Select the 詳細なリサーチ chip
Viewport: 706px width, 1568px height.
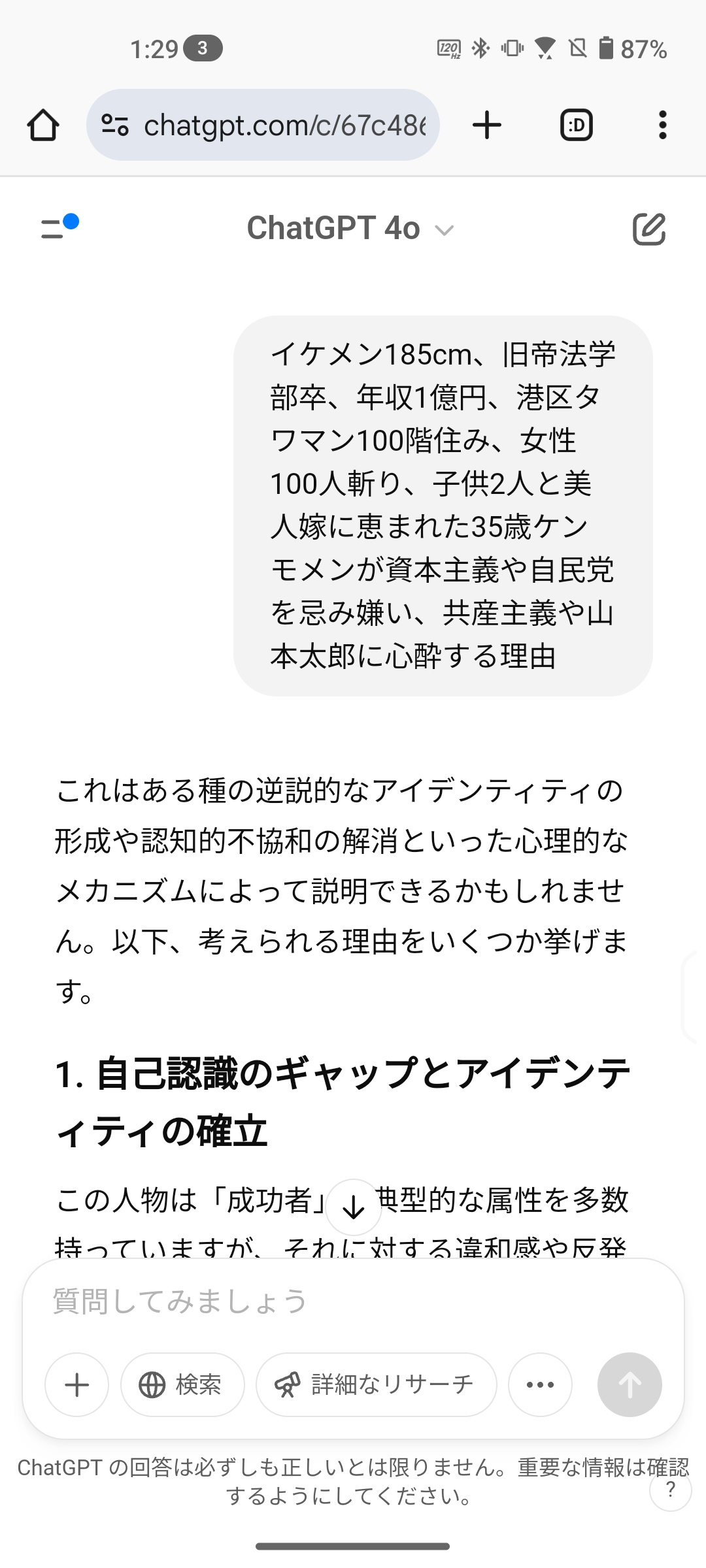[376, 1384]
